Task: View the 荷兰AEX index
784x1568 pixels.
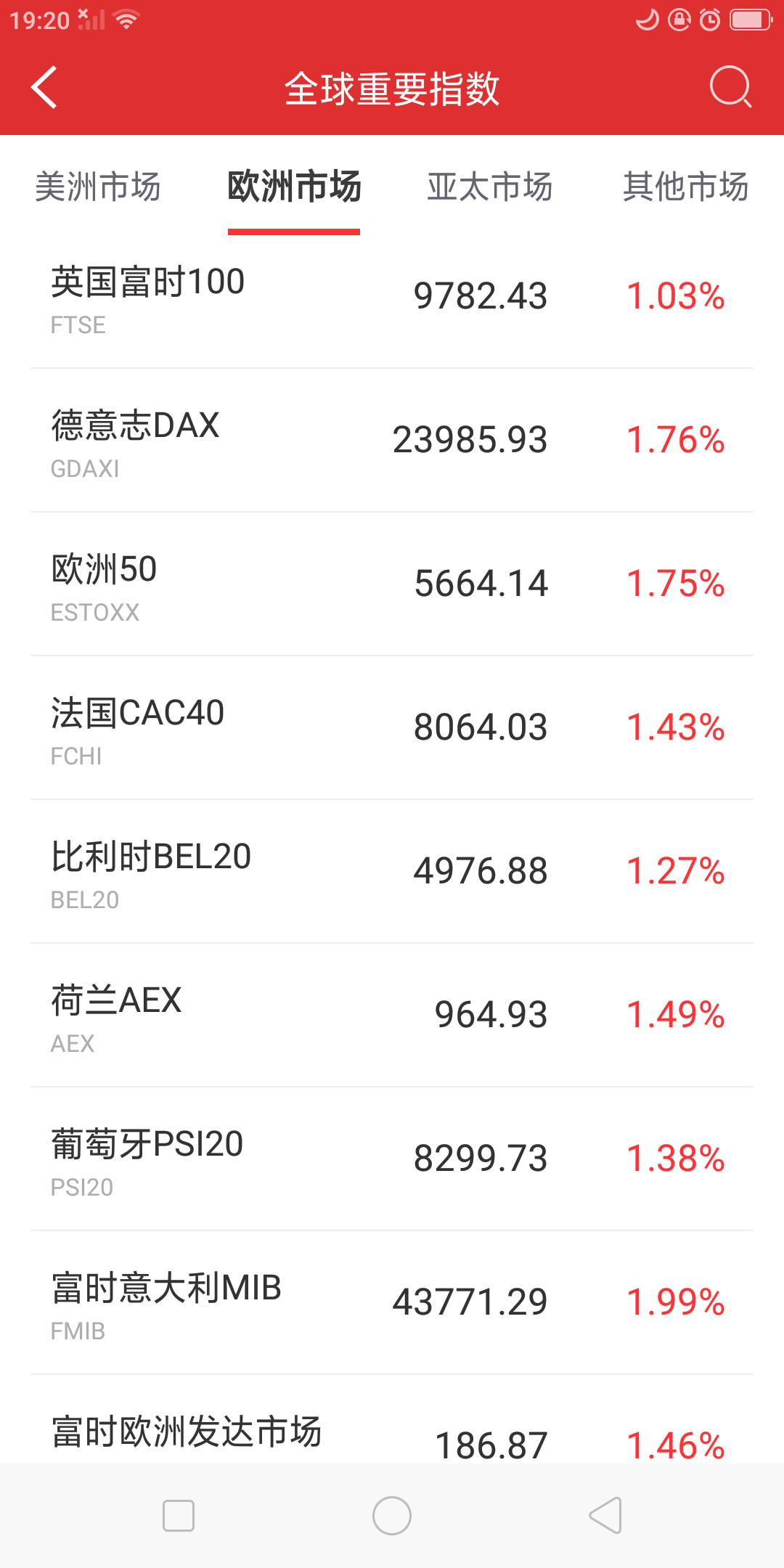Action: [392, 1016]
